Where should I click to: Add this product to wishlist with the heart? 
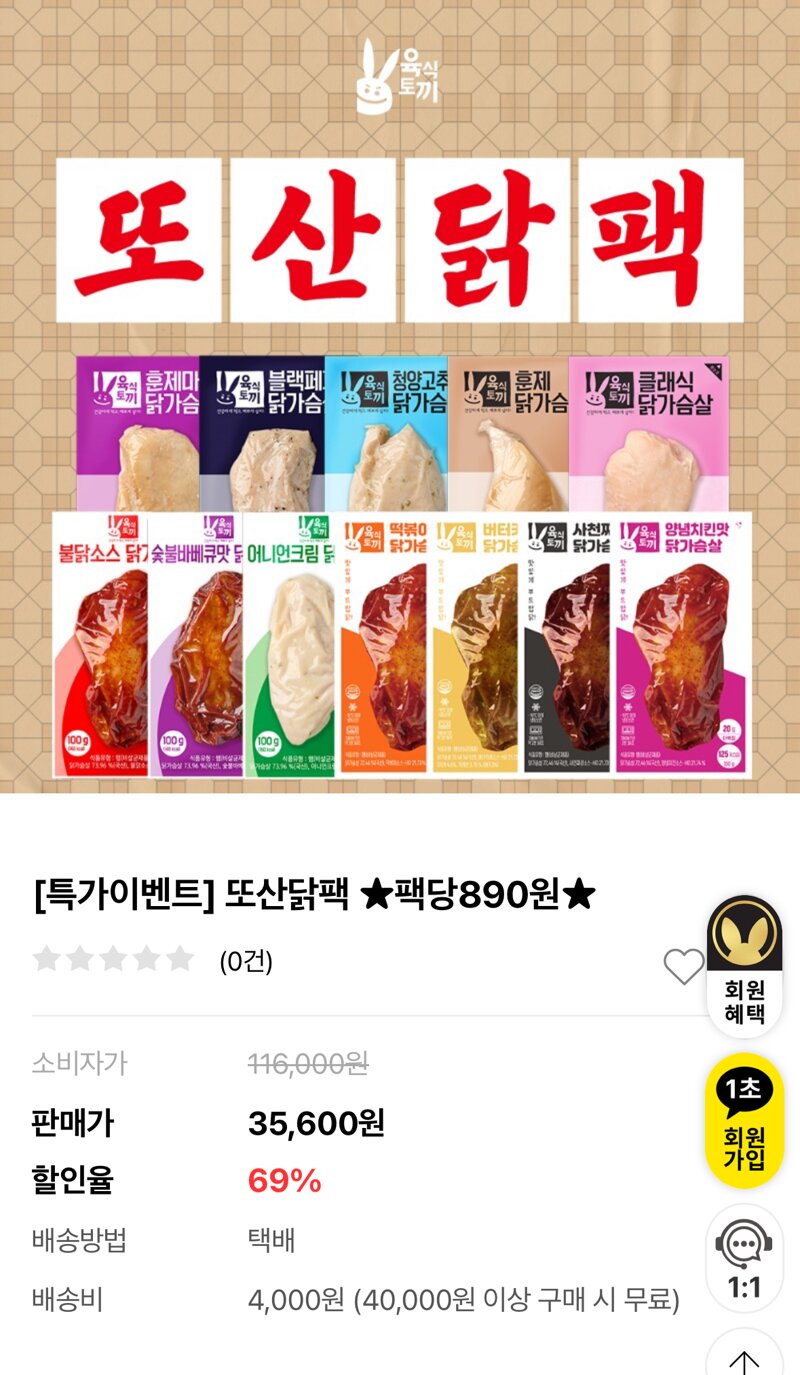(x=684, y=966)
